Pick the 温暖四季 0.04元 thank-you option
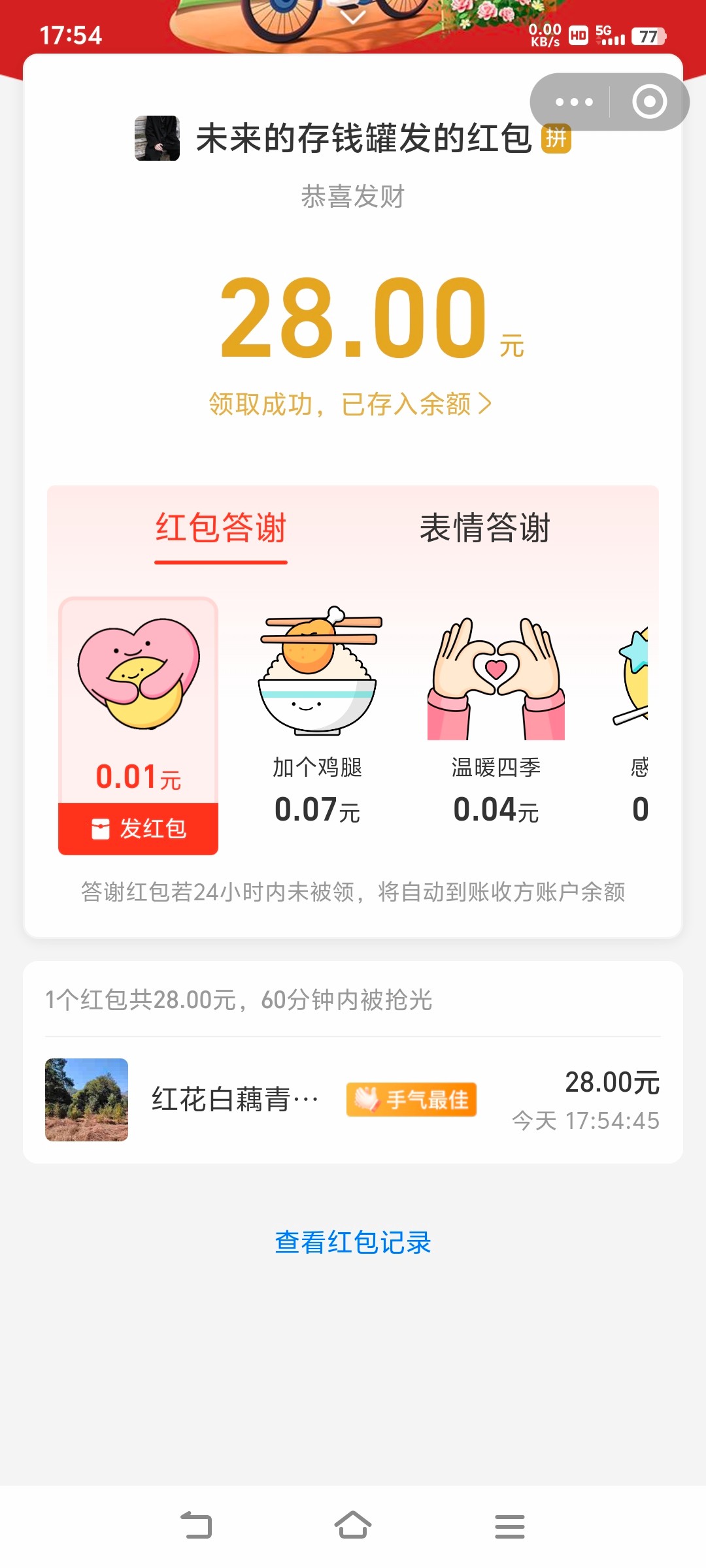The width and height of the screenshot is (706, 1568). [x=496, y=719]
